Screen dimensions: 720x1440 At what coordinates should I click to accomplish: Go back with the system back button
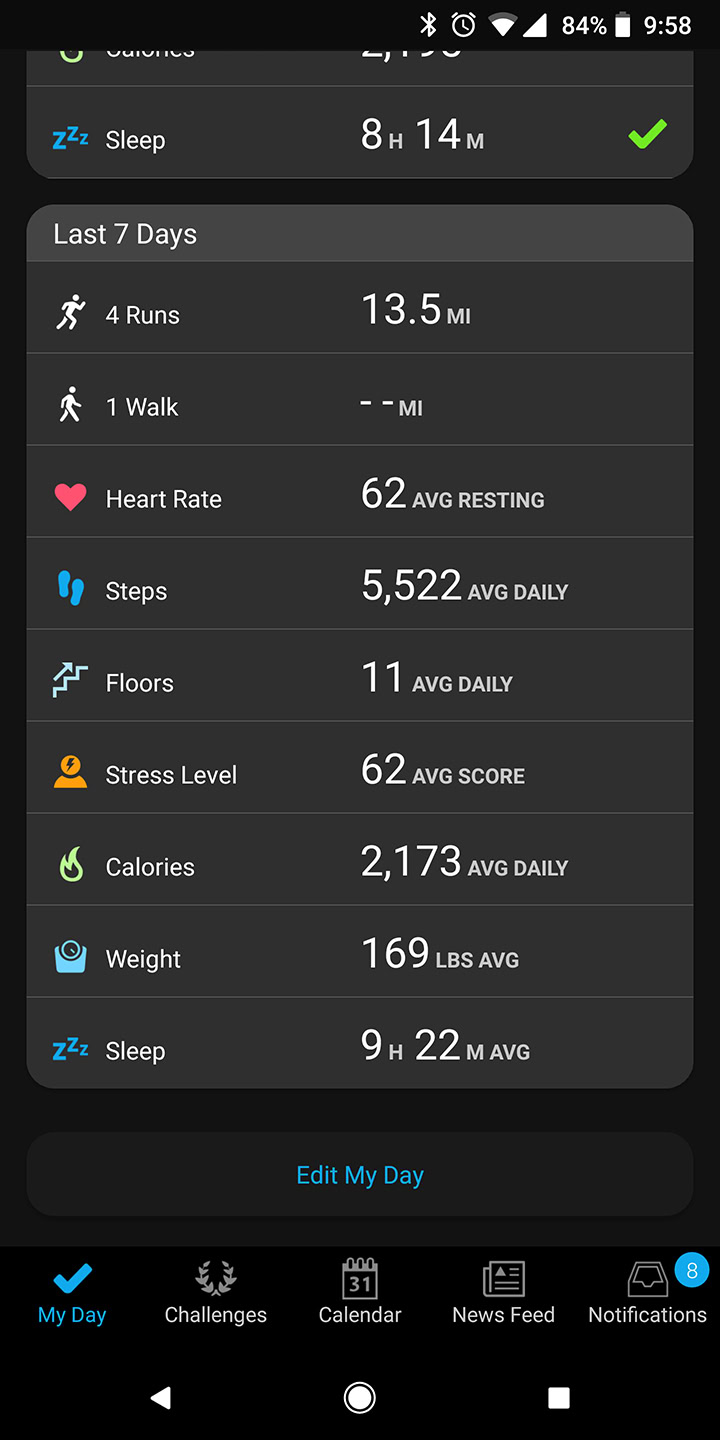click(x=160, y=1397)
